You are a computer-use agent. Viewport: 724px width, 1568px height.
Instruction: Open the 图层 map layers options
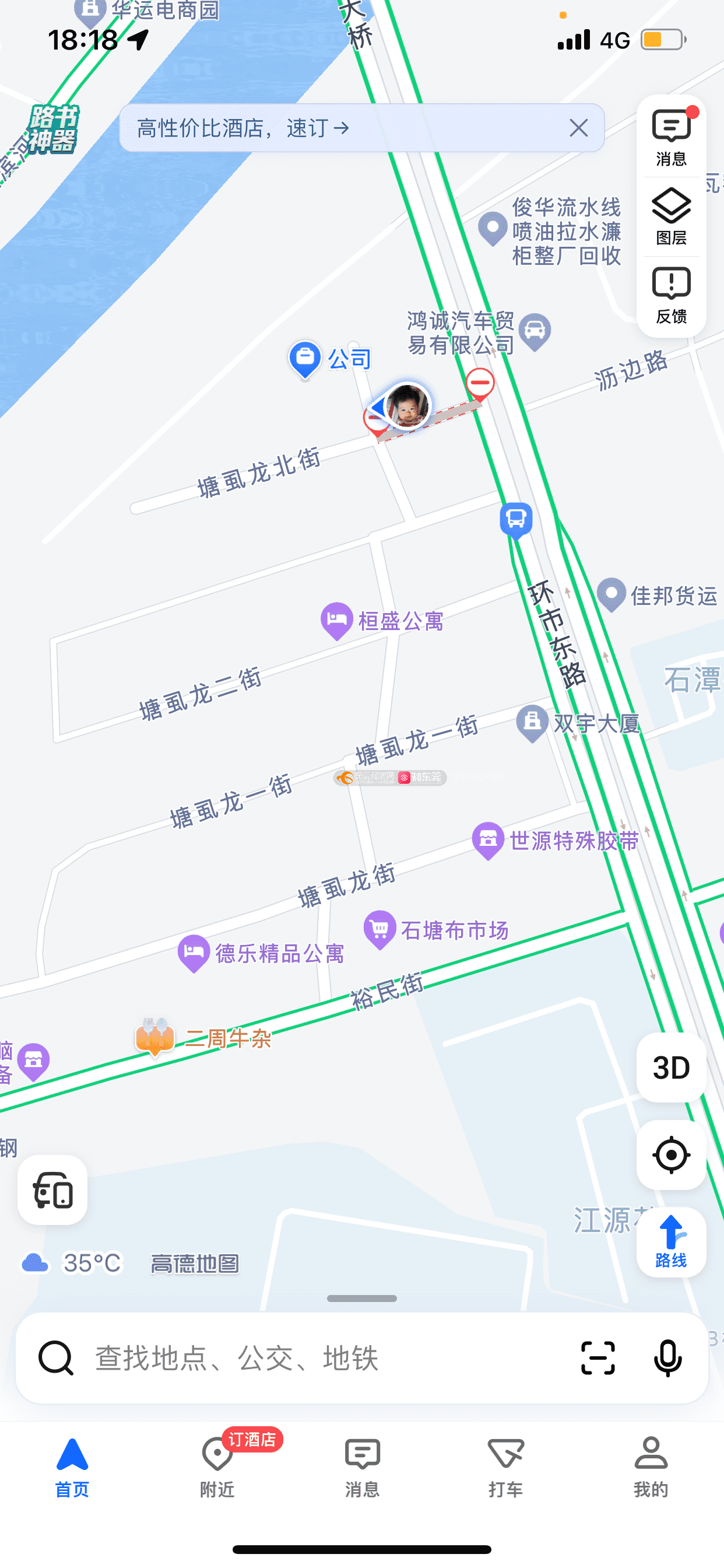[x=671, y=216]
